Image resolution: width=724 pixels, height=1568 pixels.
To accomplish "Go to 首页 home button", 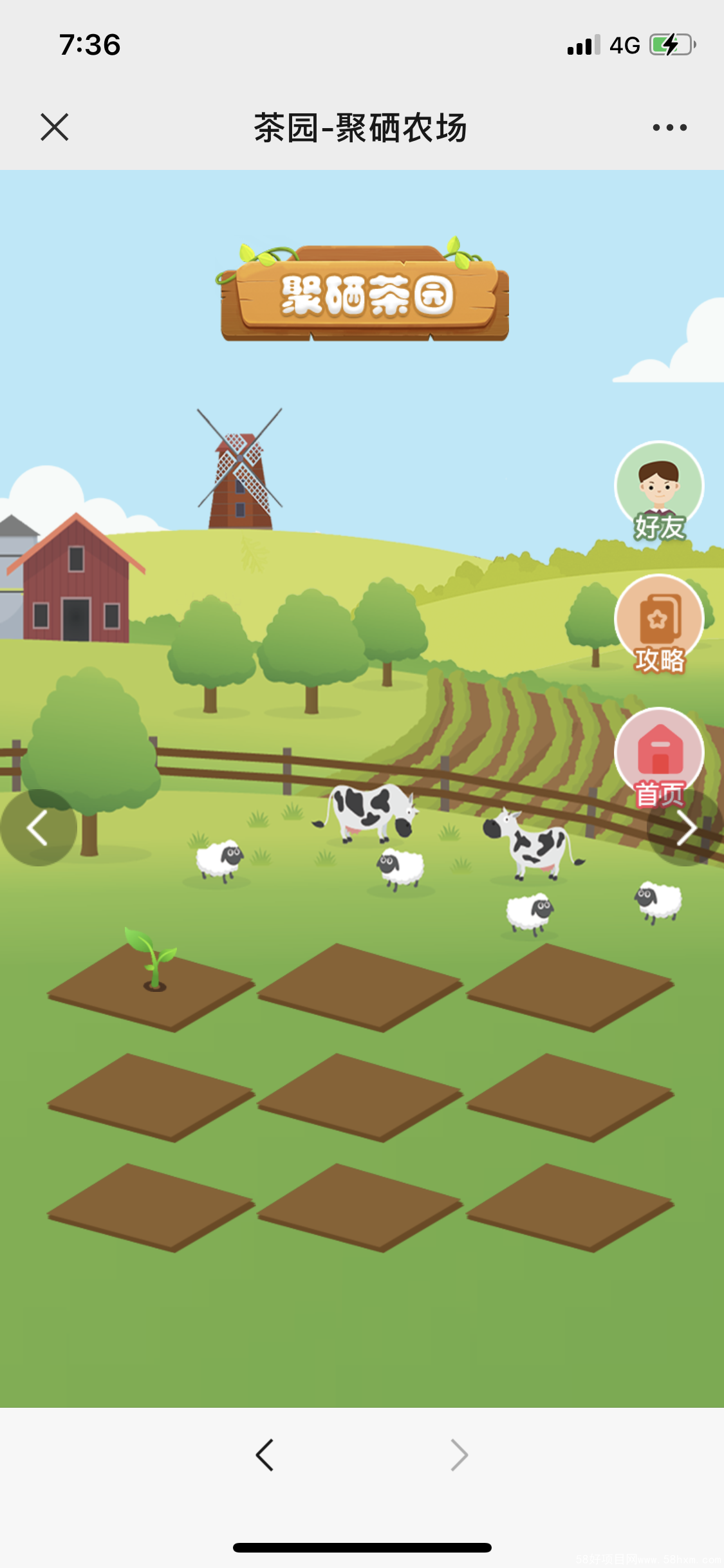I will 659,754.
